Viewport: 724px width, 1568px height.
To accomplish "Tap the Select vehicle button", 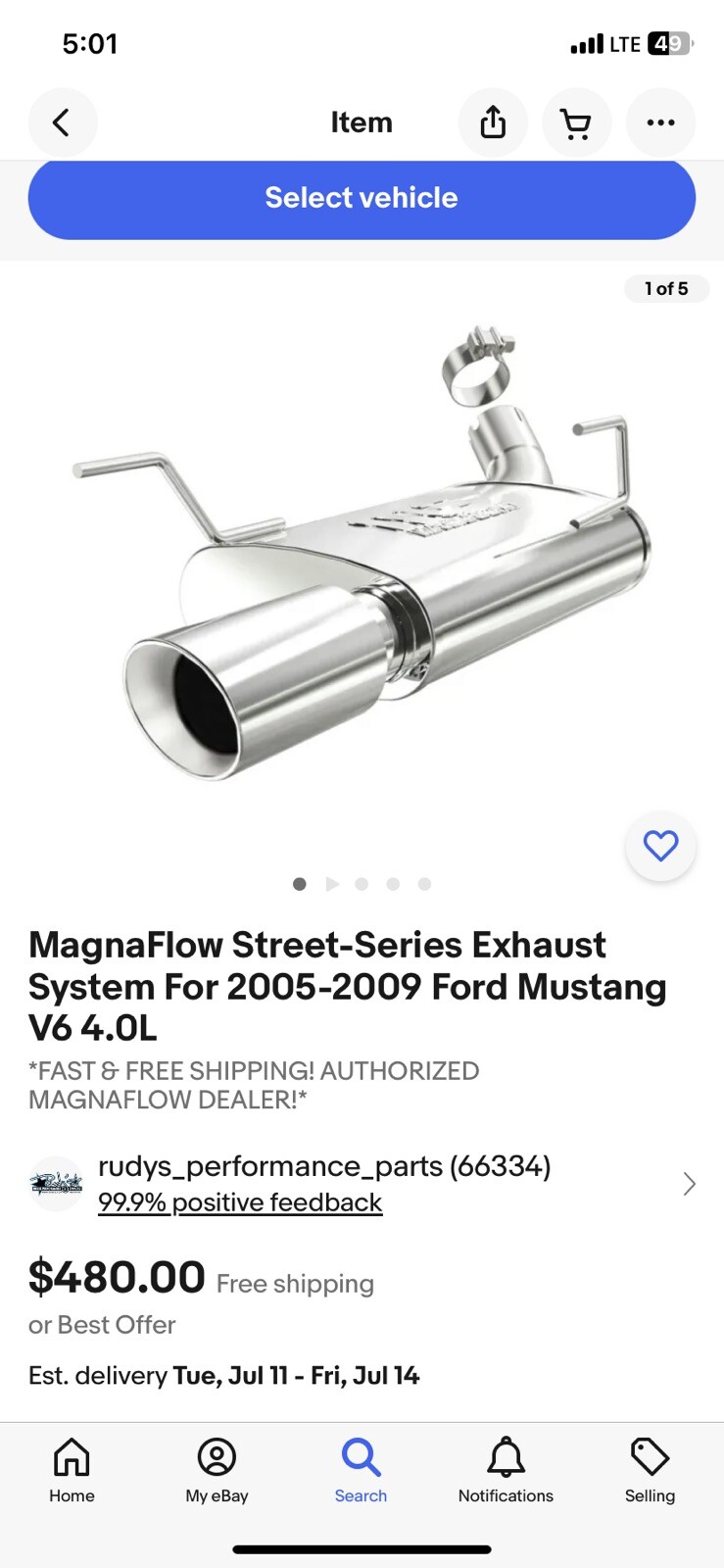I will pyautogui.click(x=362, y=199).
